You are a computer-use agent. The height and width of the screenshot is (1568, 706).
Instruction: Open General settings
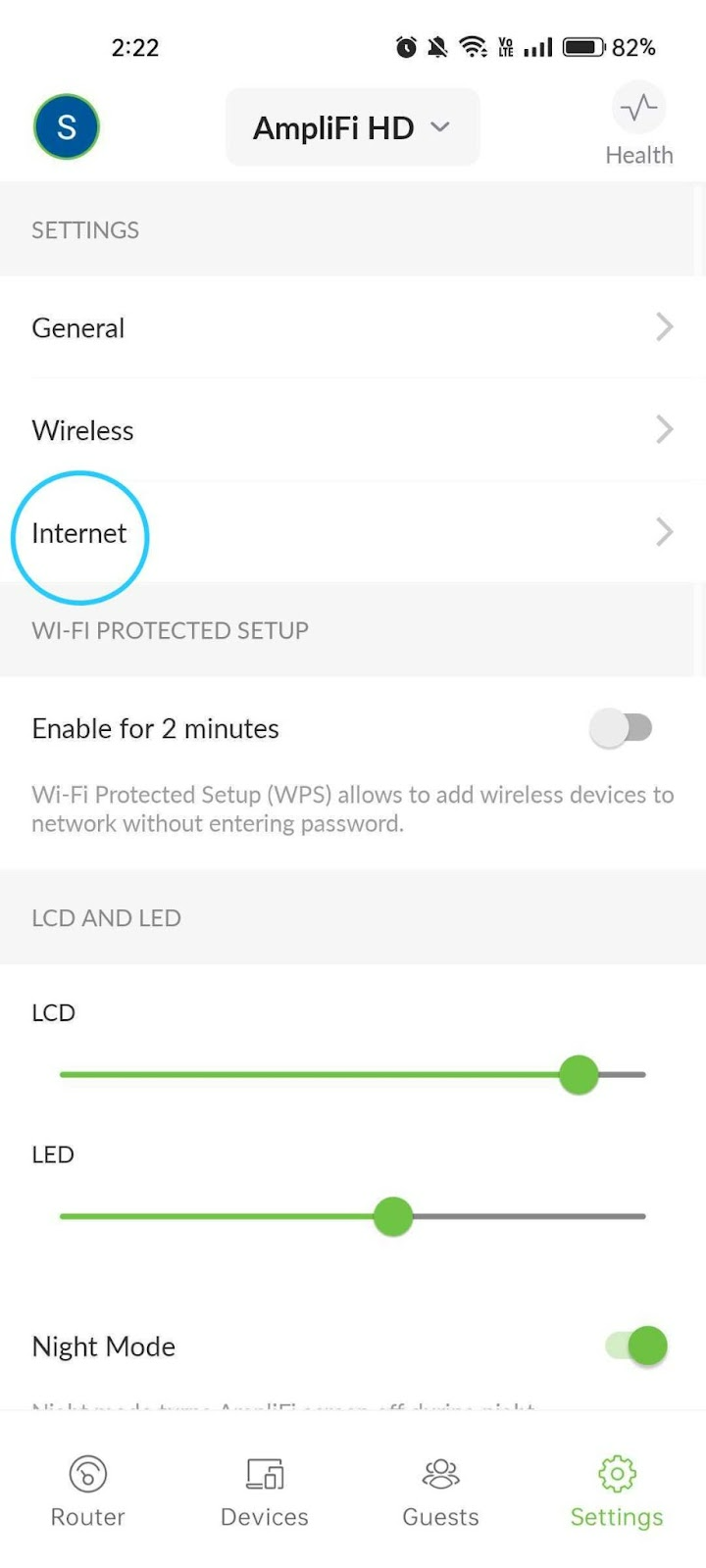pos(353,327)
